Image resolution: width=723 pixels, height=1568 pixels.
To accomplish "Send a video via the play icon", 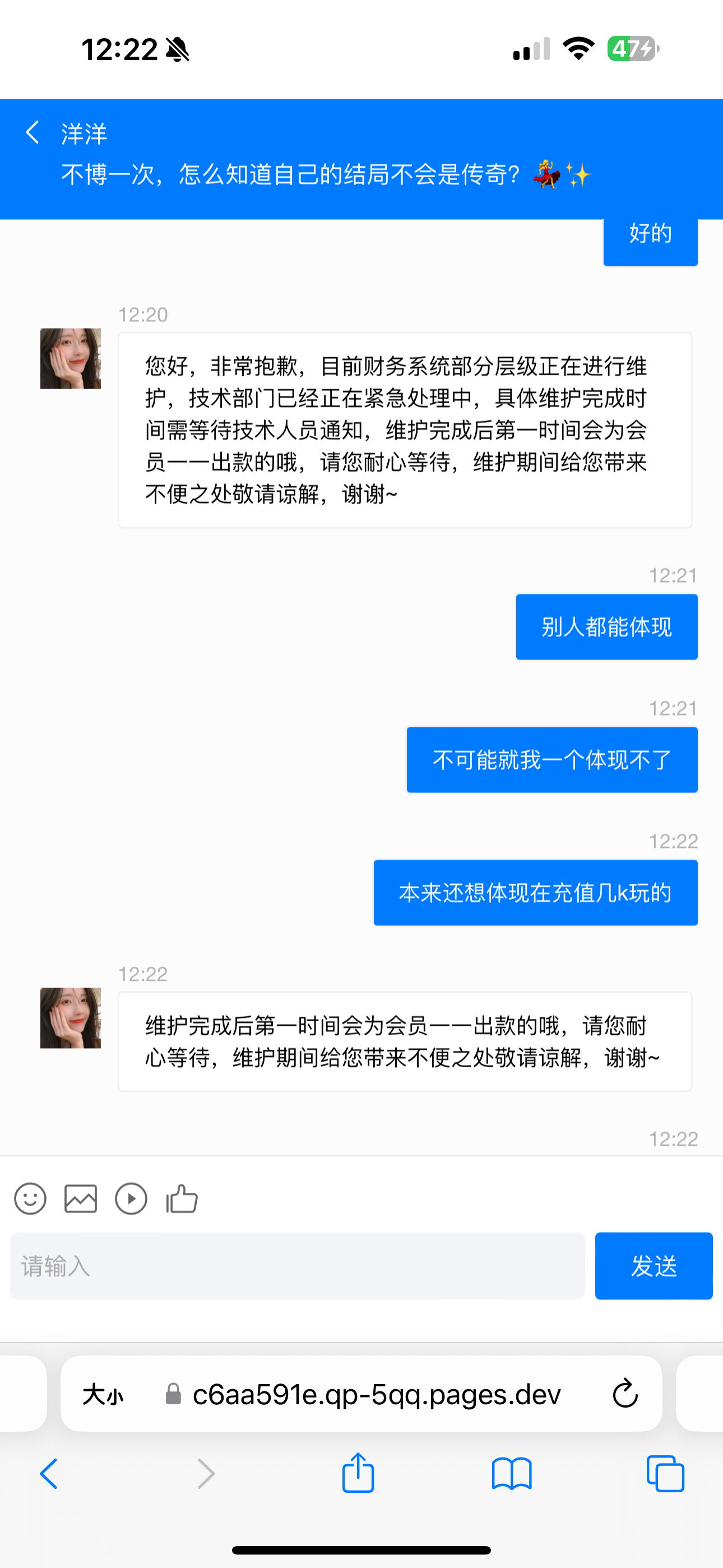I will click(132, 1198).
